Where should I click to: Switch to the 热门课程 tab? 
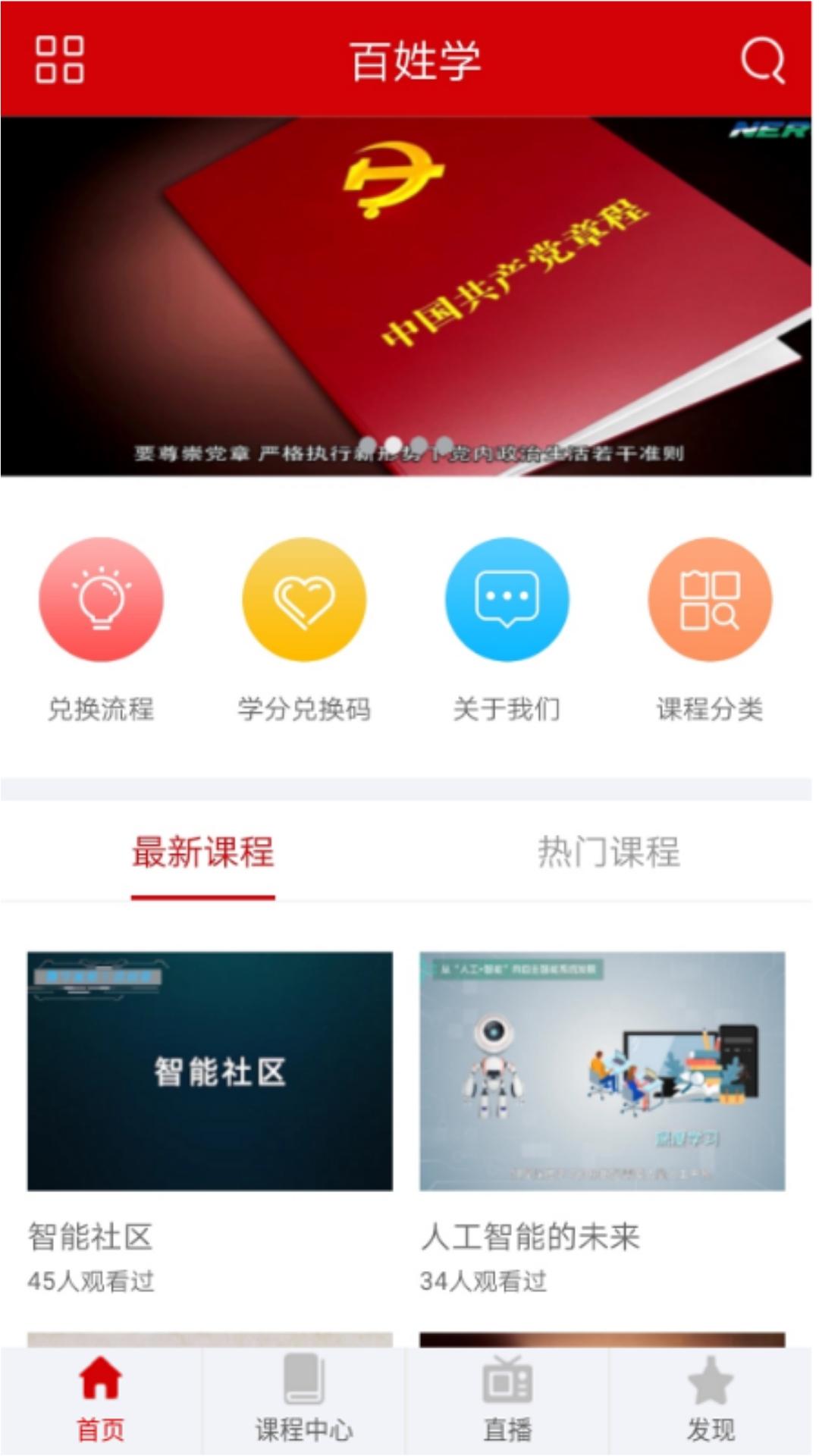(x=609, y=852)
